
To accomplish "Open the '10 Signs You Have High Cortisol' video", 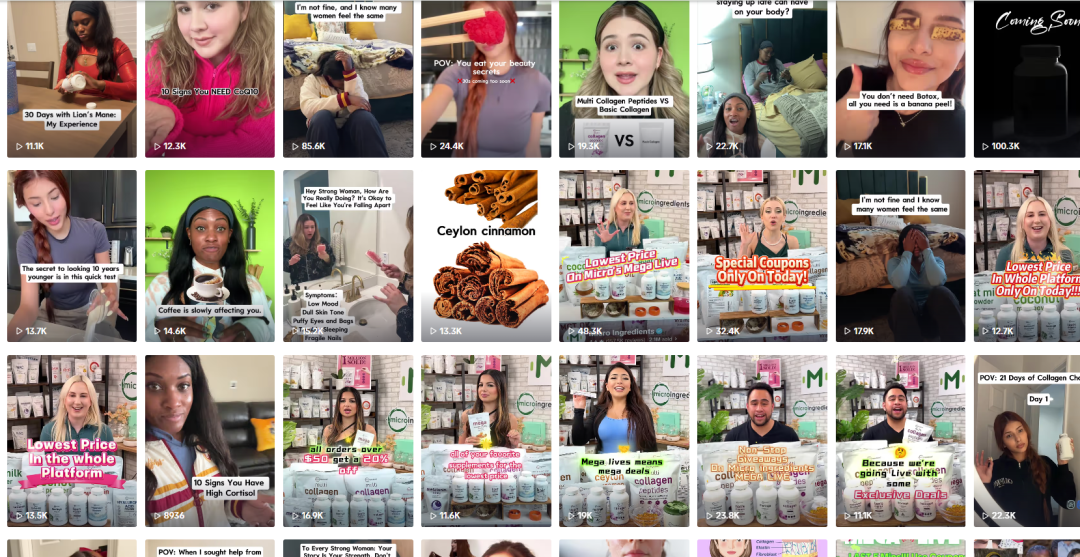I will pos(210,440).
